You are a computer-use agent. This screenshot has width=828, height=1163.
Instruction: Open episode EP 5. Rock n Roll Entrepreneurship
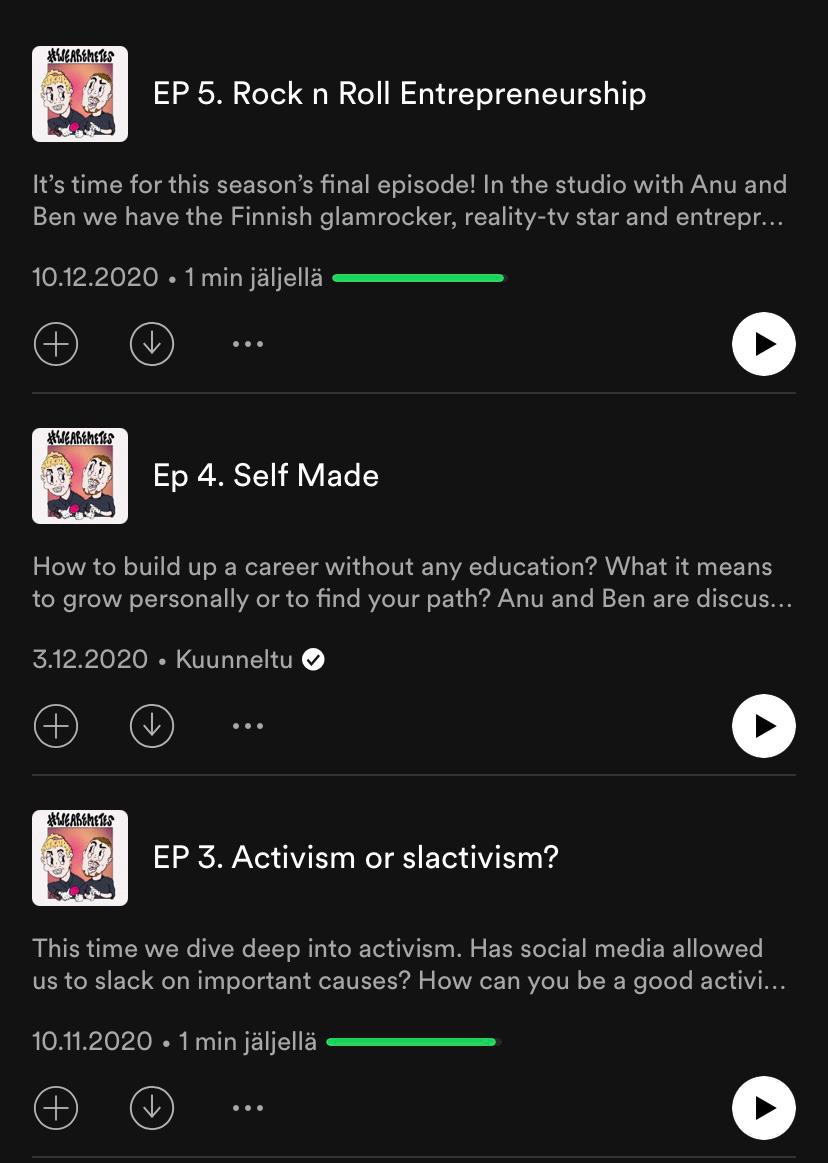pos(399,94)
